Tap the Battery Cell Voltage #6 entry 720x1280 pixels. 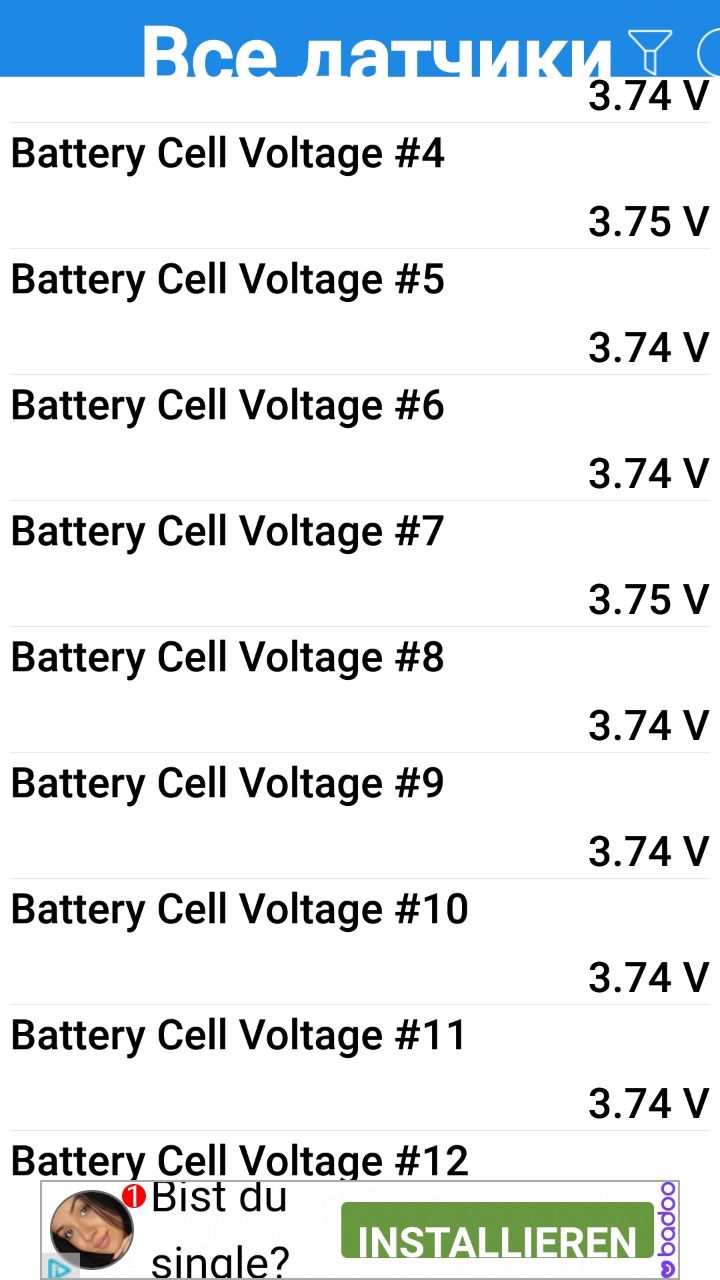(x=360, y=439)
